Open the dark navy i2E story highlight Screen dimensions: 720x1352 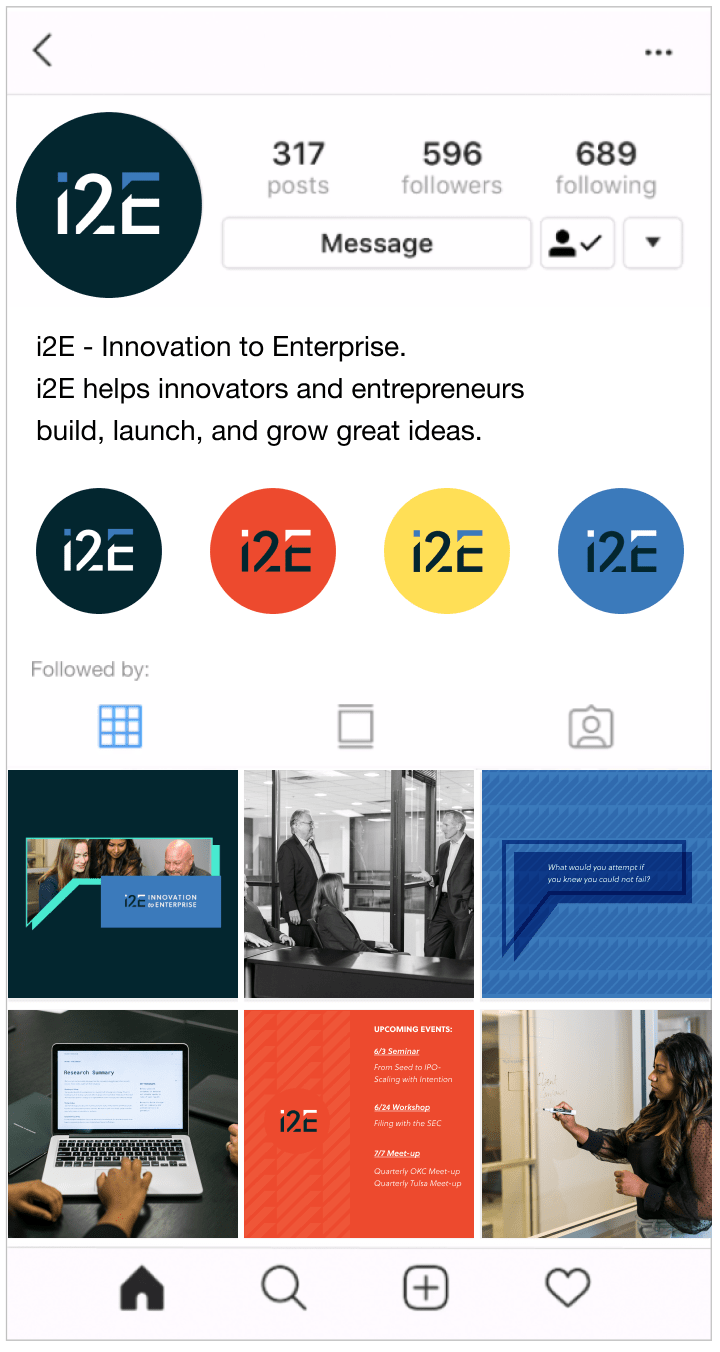click(99, 551)
